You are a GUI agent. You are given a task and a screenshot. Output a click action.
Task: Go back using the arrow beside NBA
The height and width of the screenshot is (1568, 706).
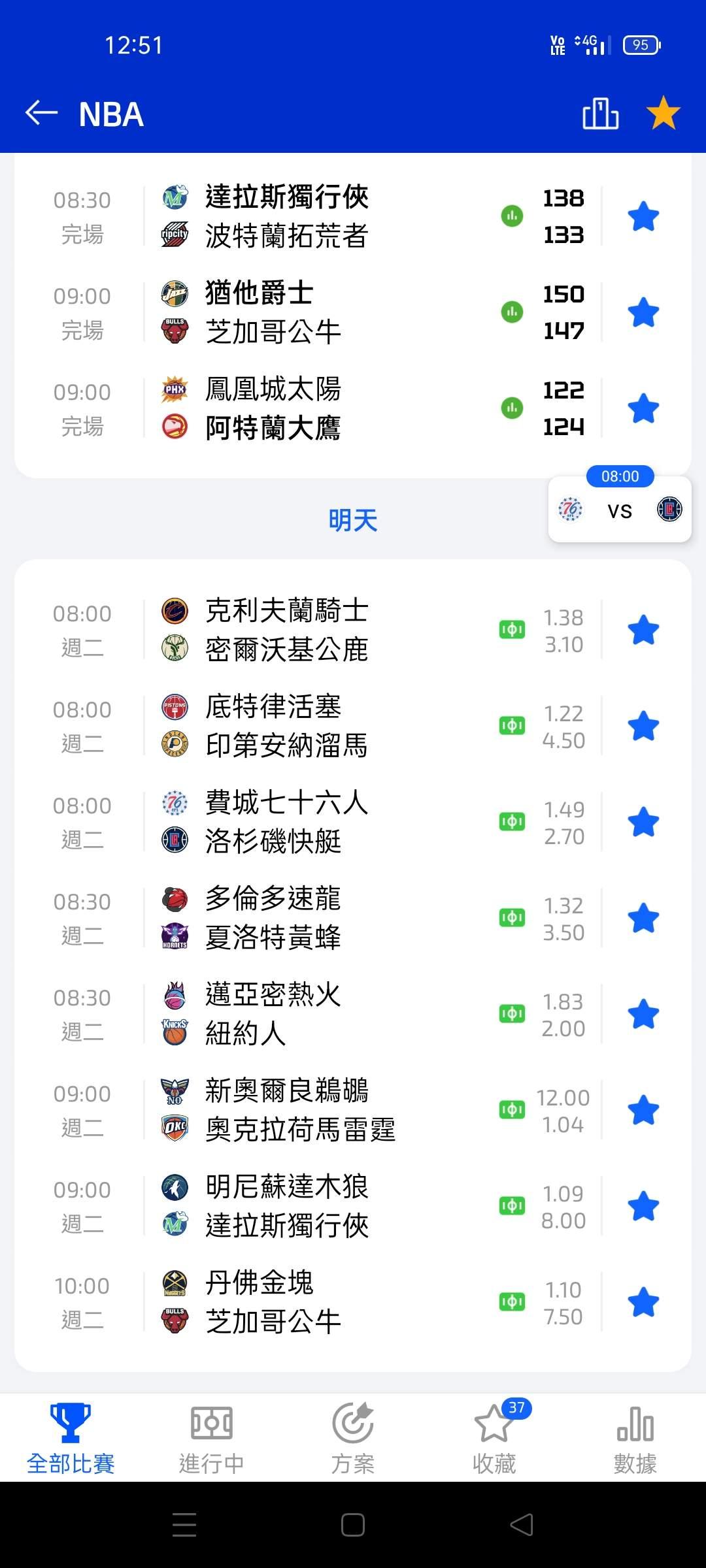[41, 113]
